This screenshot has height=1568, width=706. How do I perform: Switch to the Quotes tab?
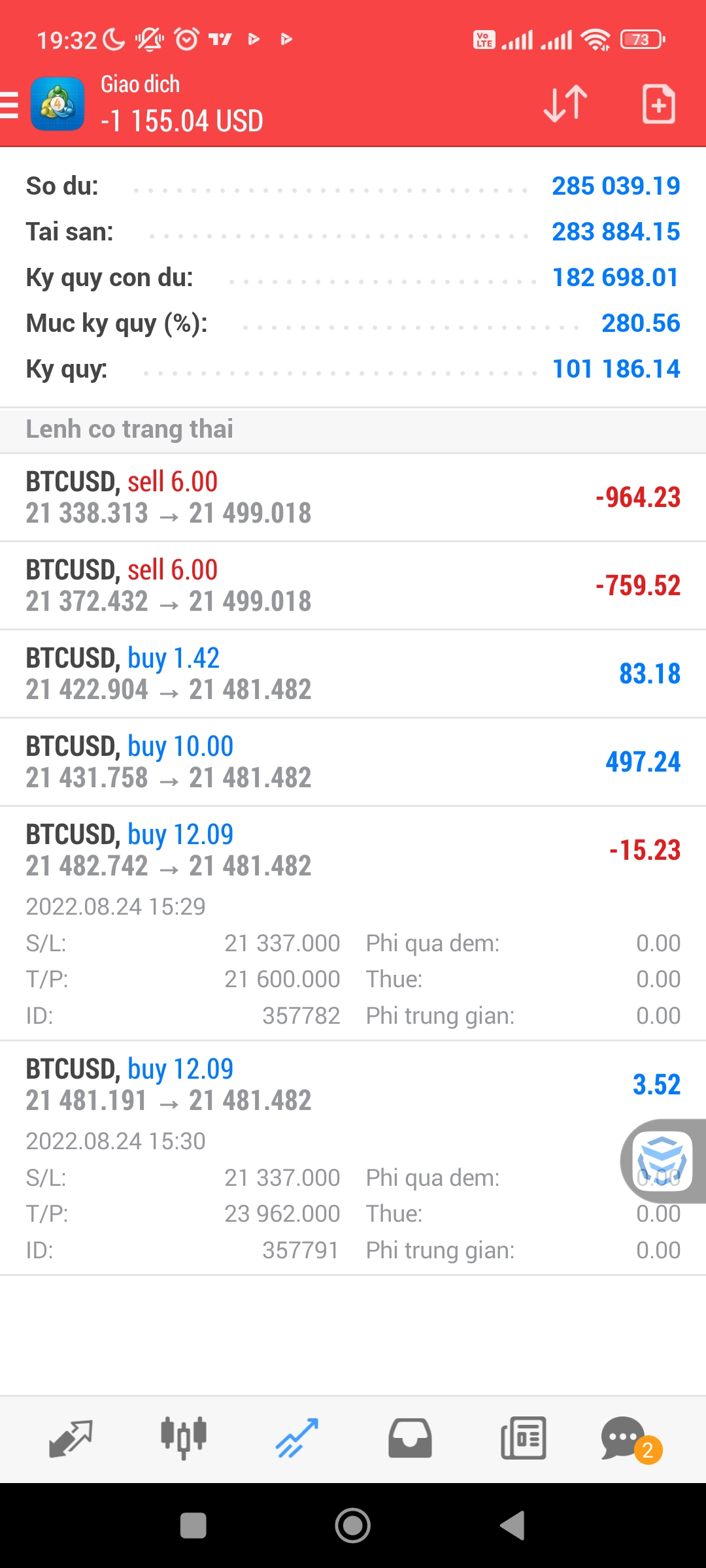(71, 1439)
